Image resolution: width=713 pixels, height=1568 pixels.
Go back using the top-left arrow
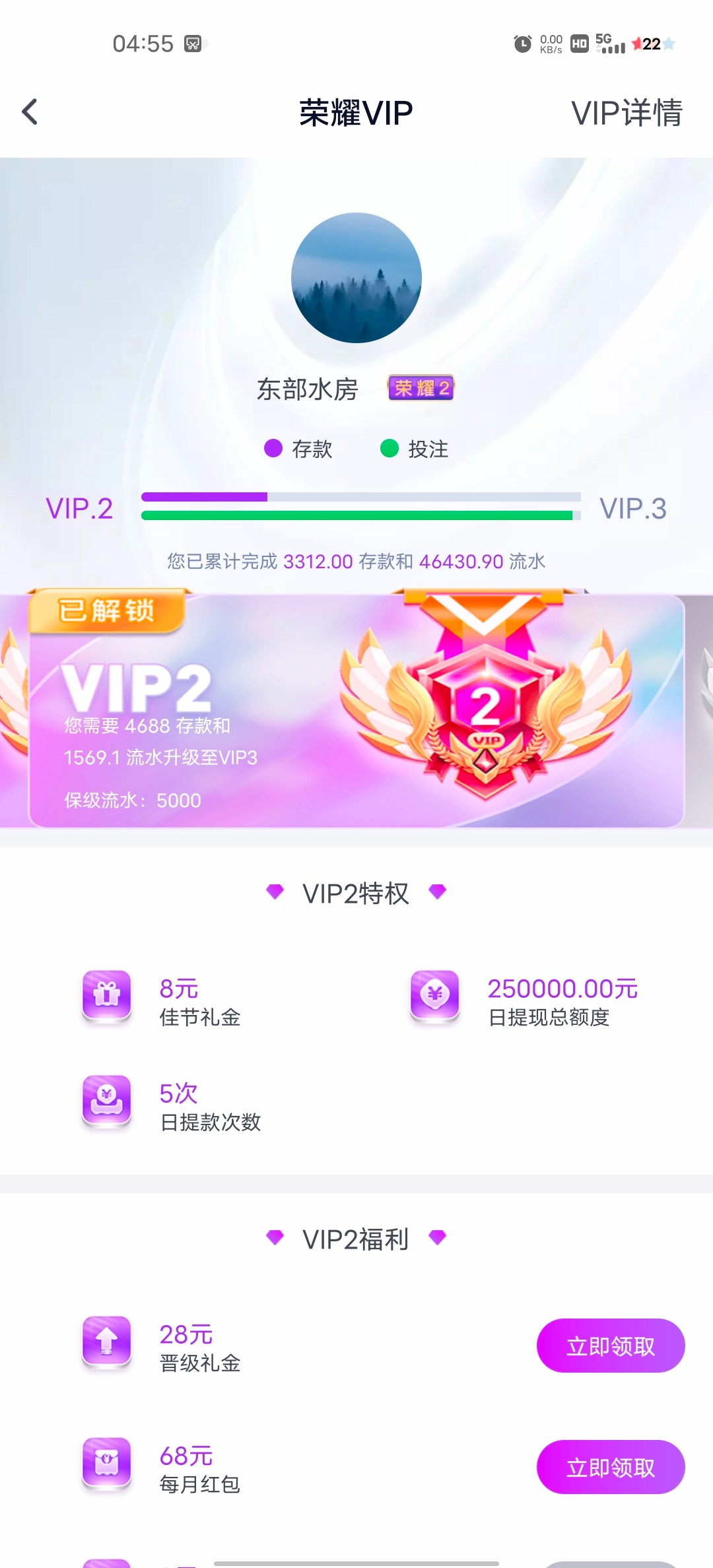30,112
